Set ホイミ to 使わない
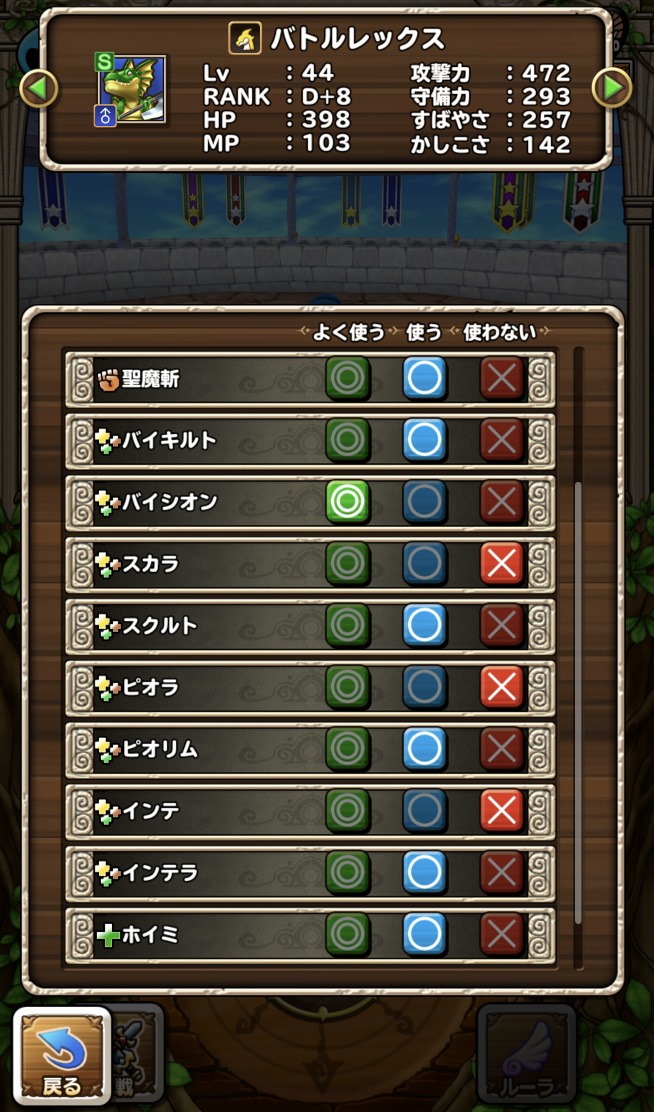The width and height of the screenshot is (654, 1112). tap(502, 934)
